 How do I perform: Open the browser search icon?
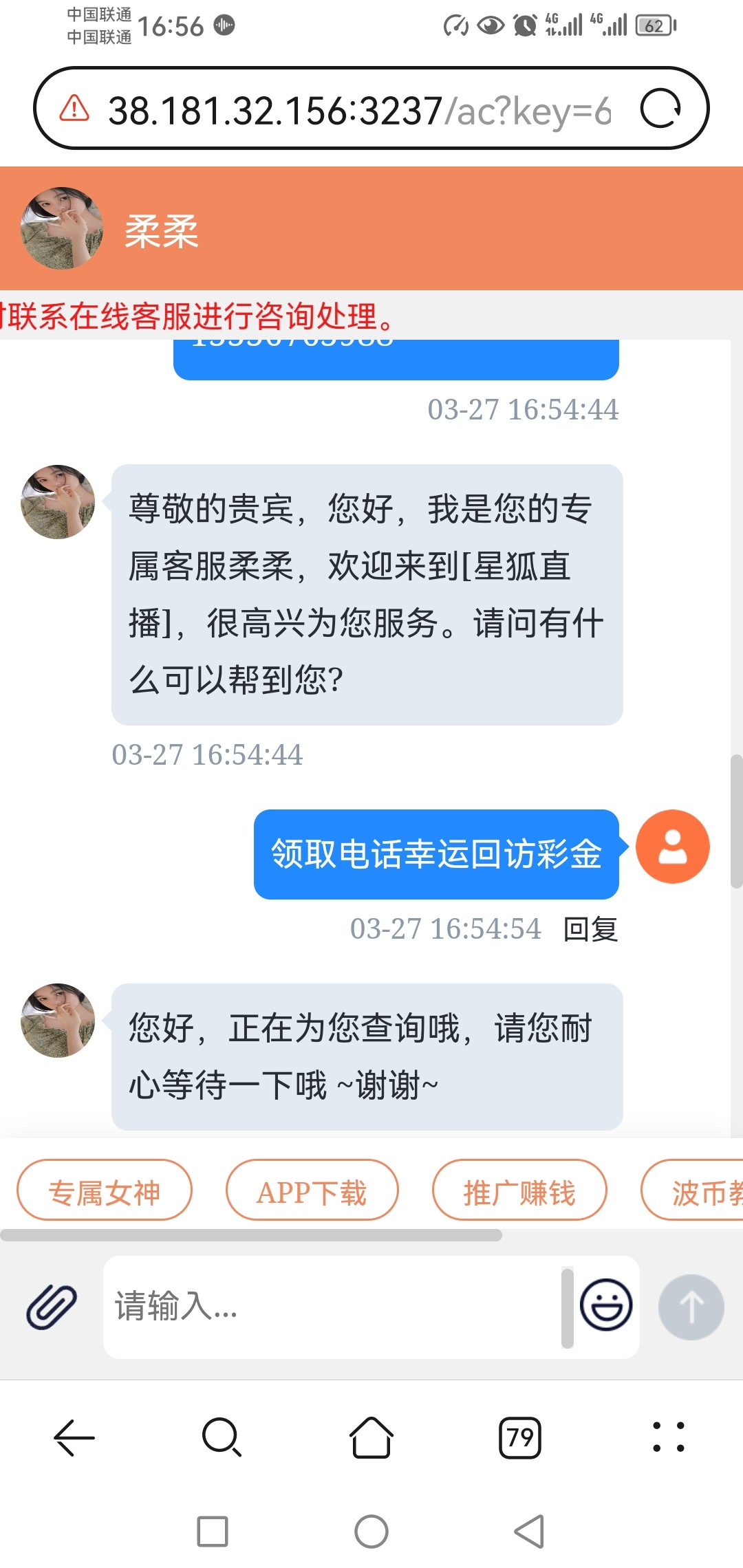click(222, 1437)
